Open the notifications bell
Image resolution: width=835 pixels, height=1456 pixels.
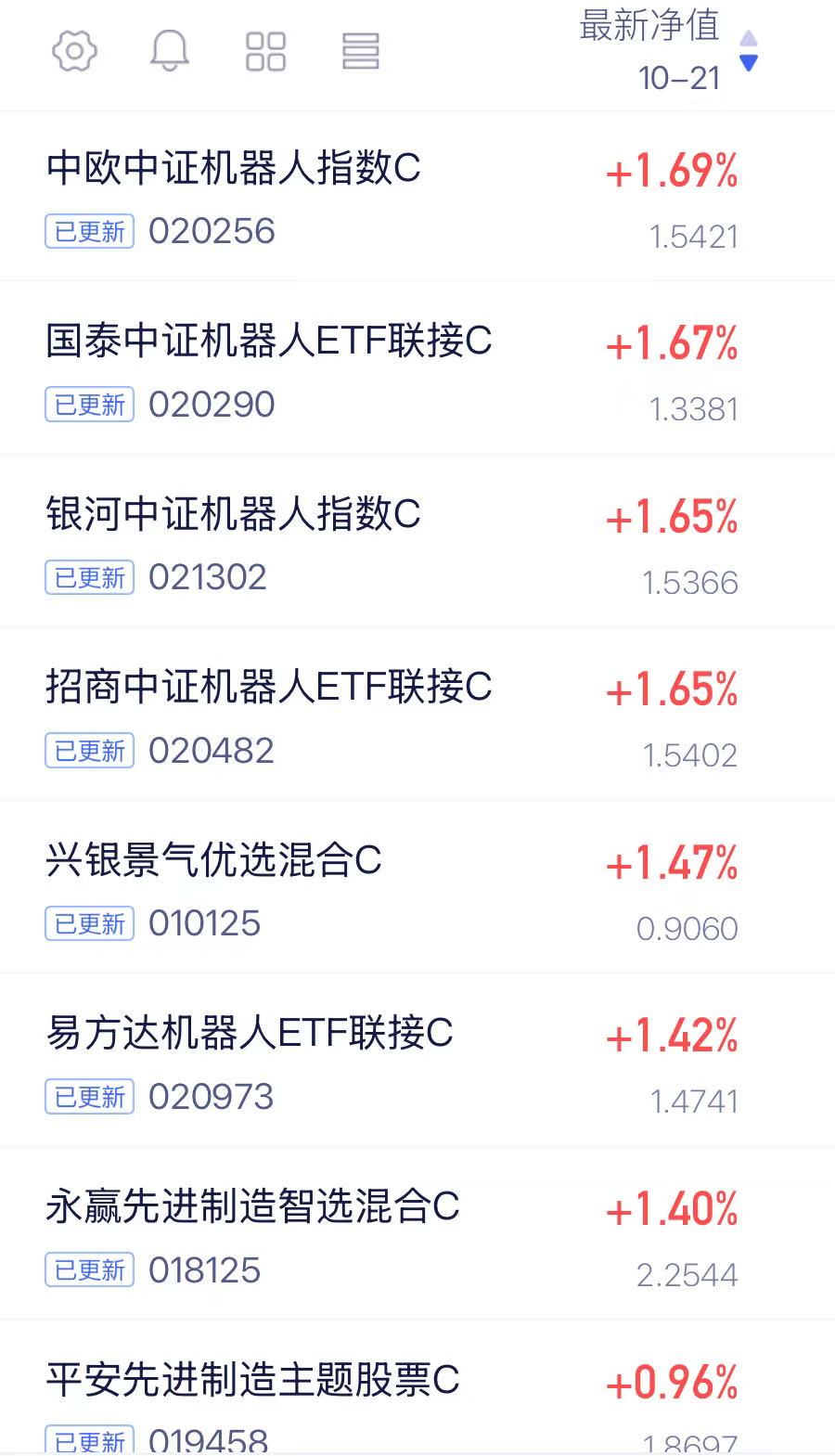click(170, 50)
